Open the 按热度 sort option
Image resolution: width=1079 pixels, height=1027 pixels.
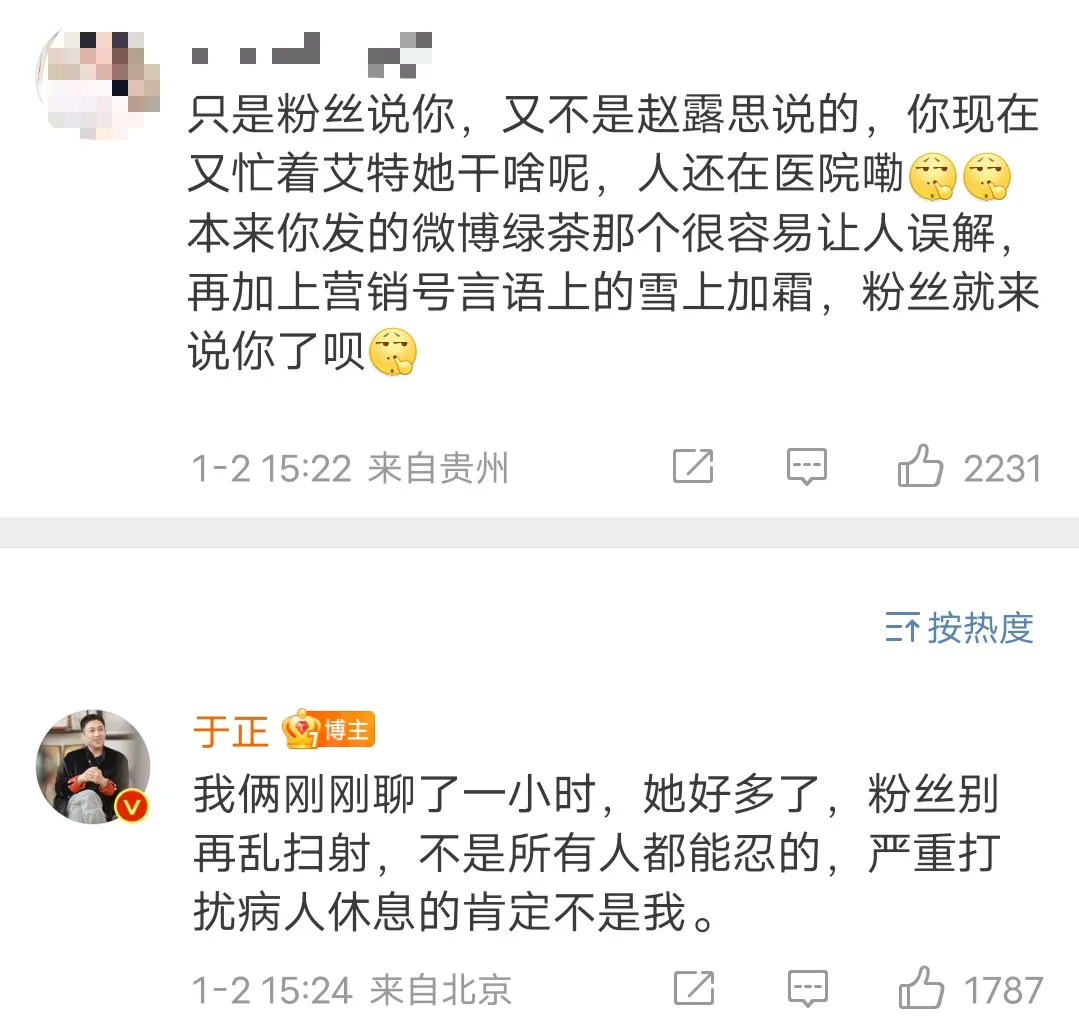[959, 628]
